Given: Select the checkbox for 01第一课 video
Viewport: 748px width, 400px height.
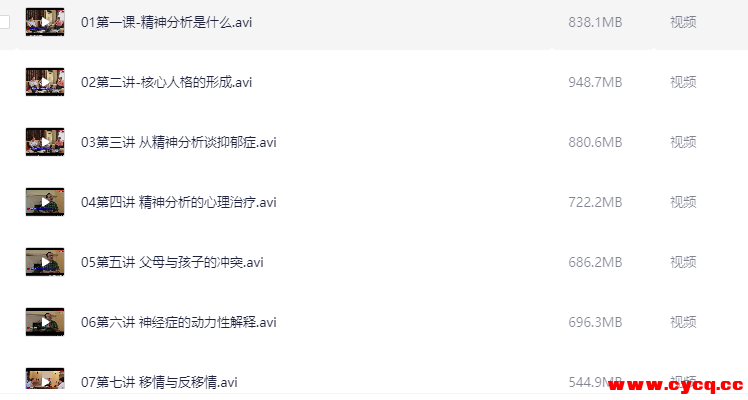Looking at the screenshot, I should 4,22.
